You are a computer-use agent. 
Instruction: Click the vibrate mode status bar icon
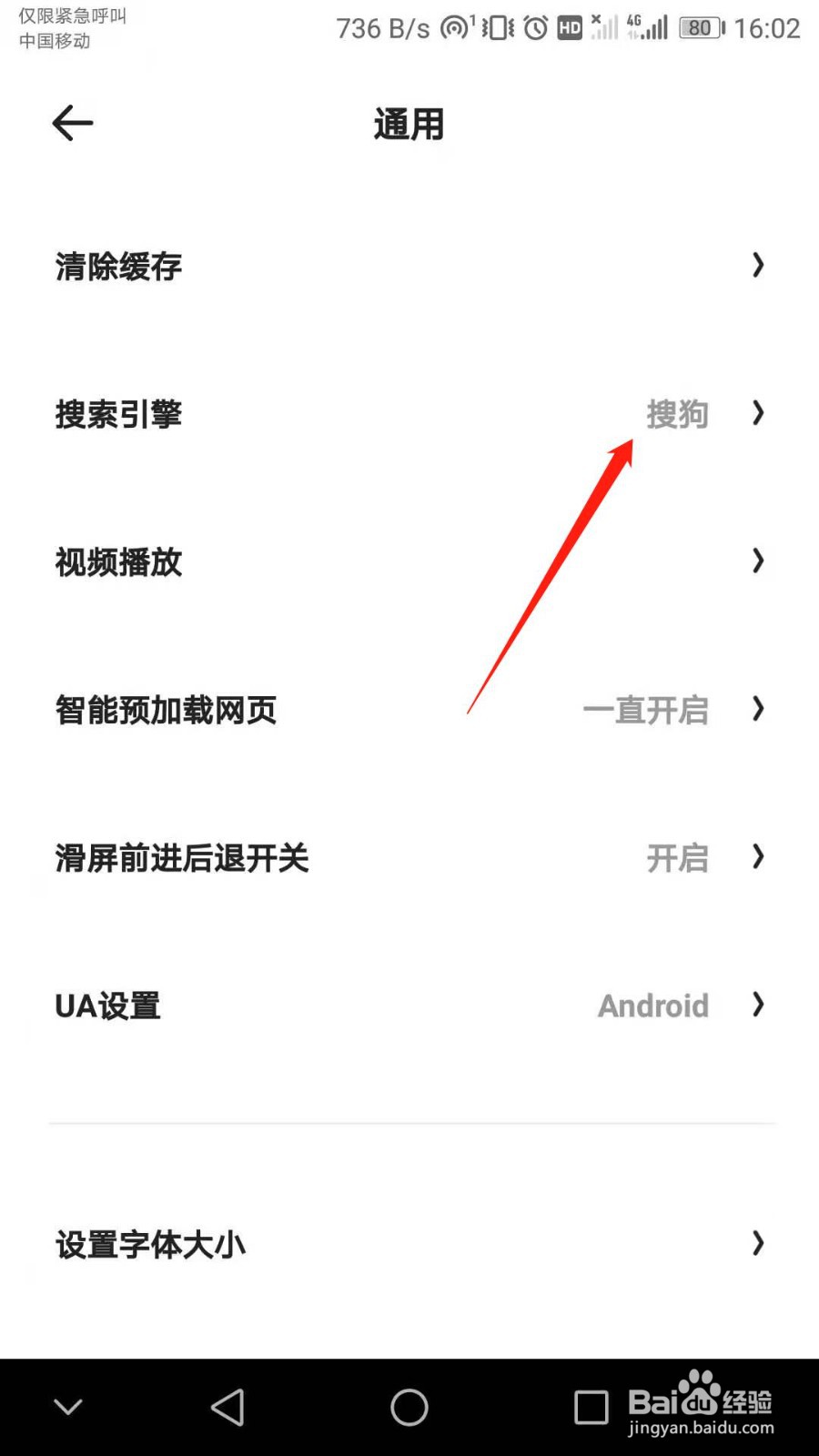[496, 28]
